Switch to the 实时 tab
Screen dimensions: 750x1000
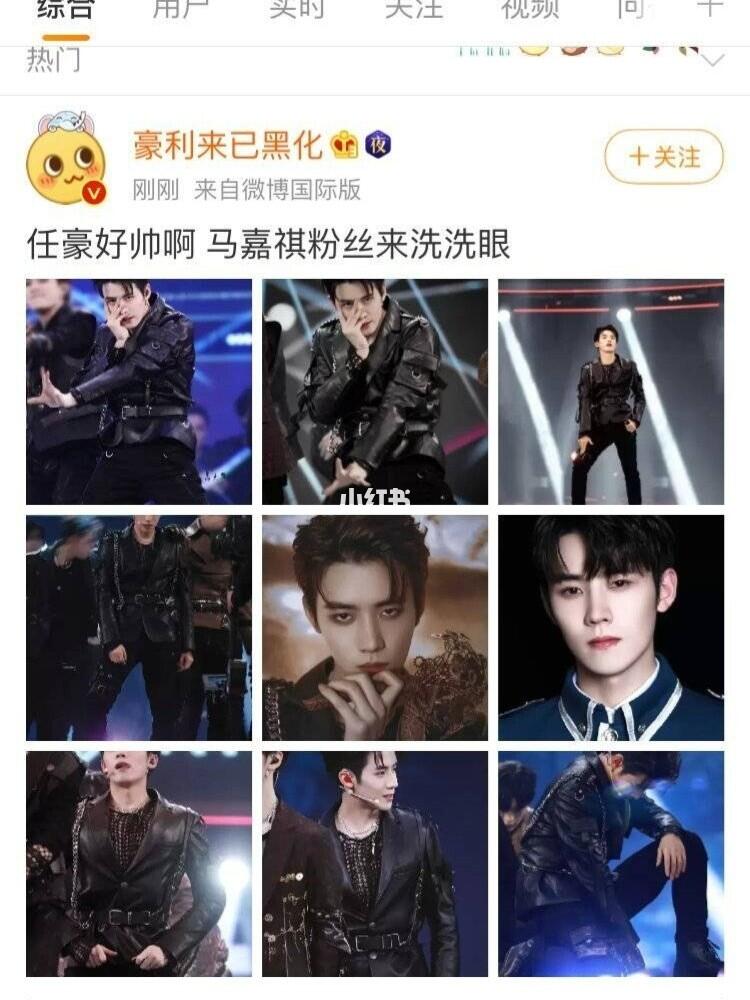(297, 8)
